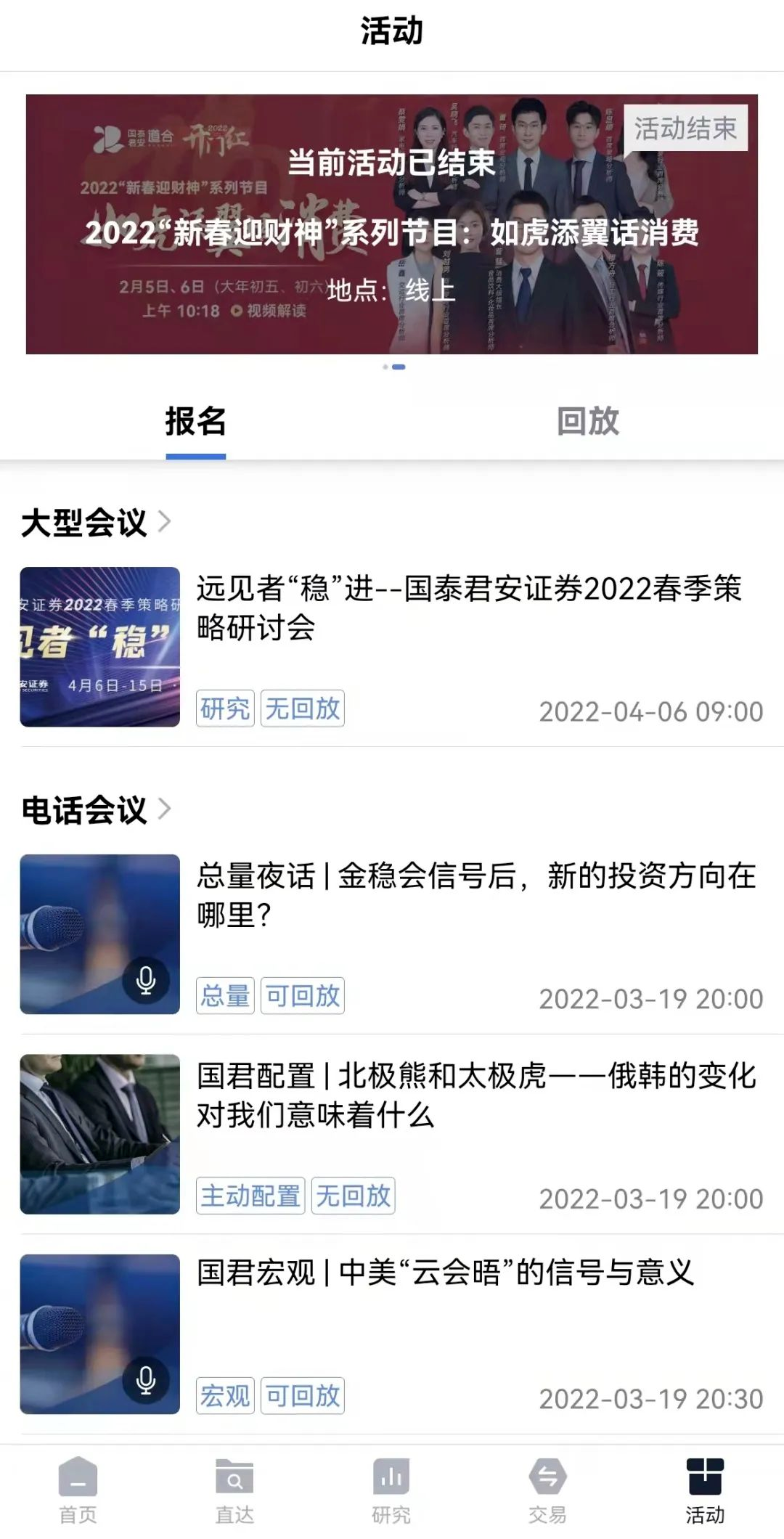The width and height of the screenshot is (784, 1539).
Task: Select the 报名 tab
Action: (x=195, y=421)
